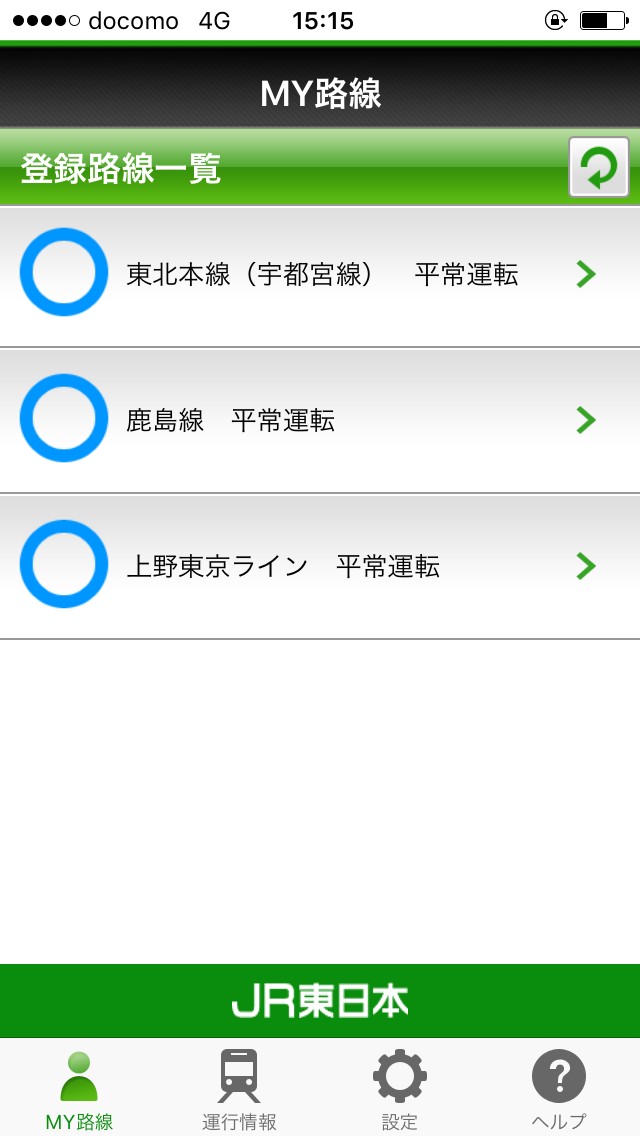Image resolution: width=640 pixels, height=1136 pixels.
Task: Switch to the 運行情報 tab
Action: tap(239, 1088)
